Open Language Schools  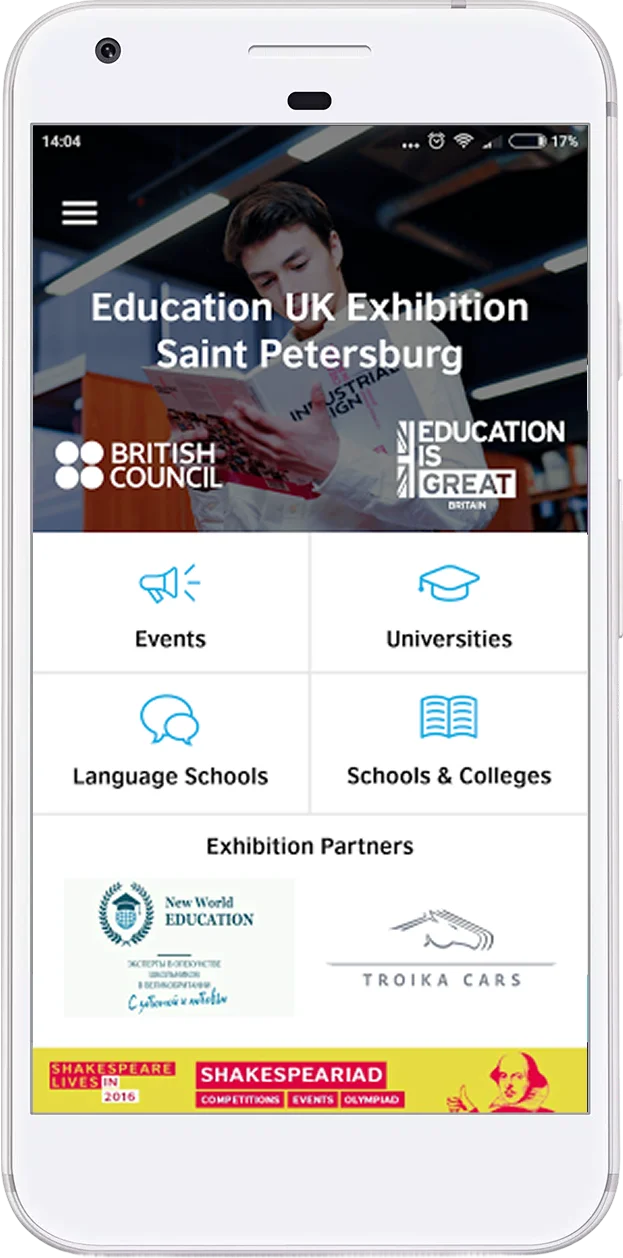tap(170, 743)
